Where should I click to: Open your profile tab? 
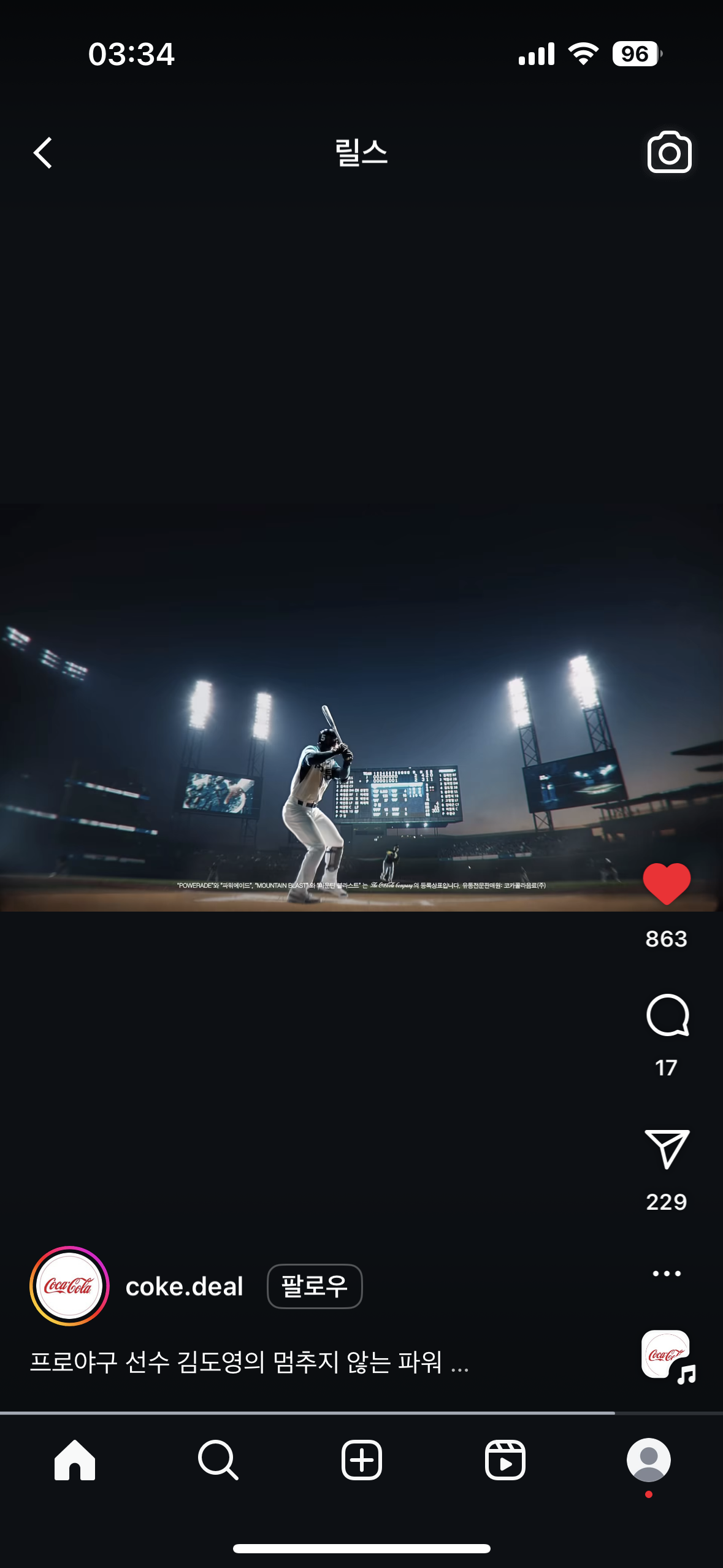click(648, 1460)
